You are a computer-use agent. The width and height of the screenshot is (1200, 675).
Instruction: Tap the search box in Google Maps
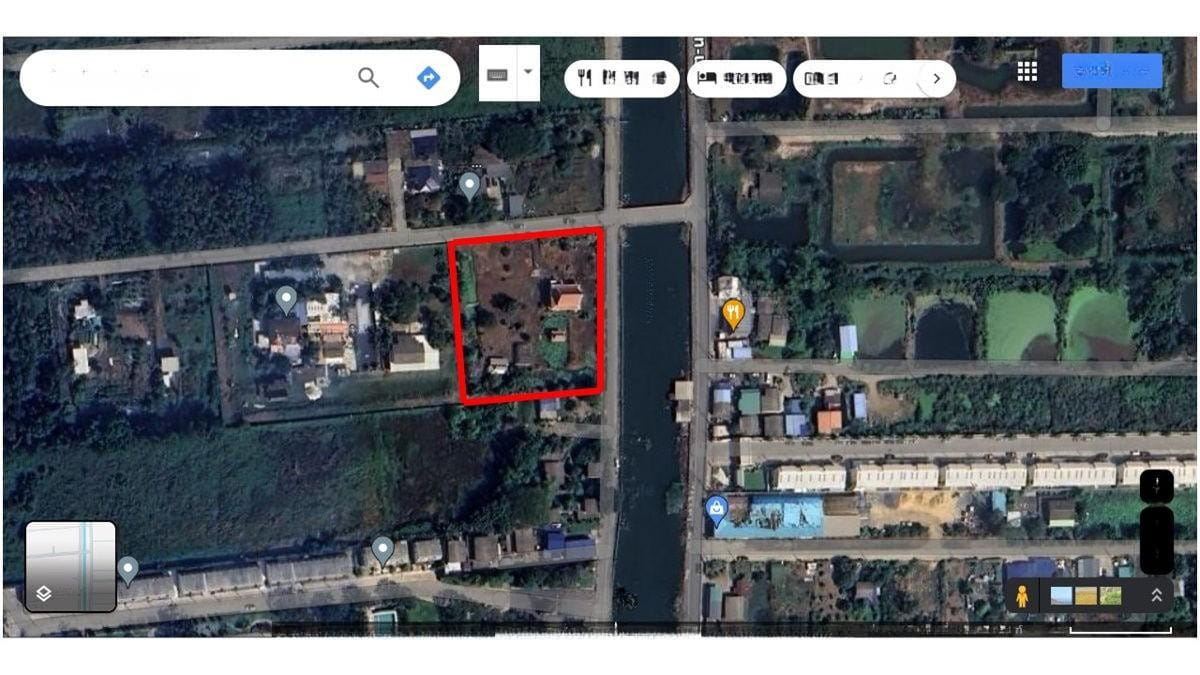190,78
